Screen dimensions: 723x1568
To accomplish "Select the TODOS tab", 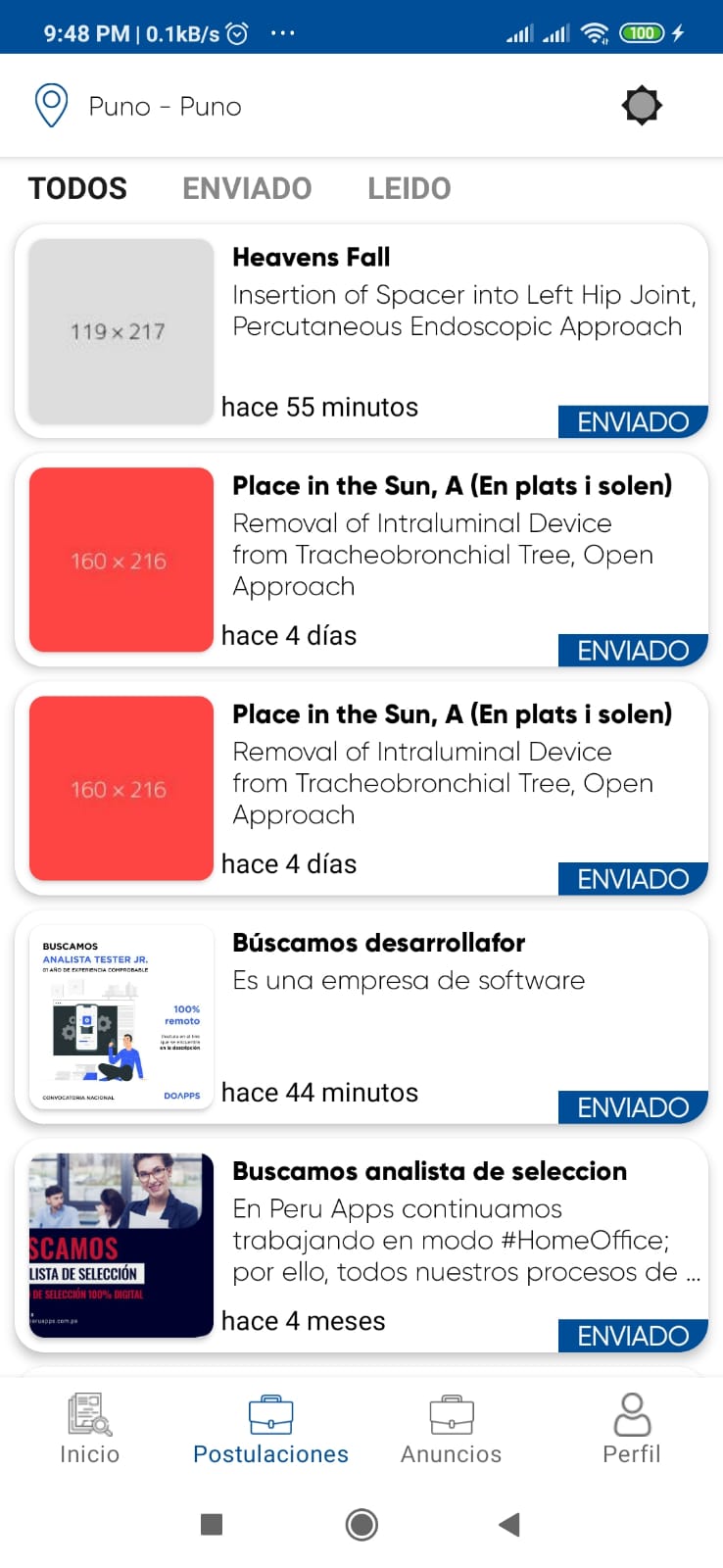I will (77, 188).
